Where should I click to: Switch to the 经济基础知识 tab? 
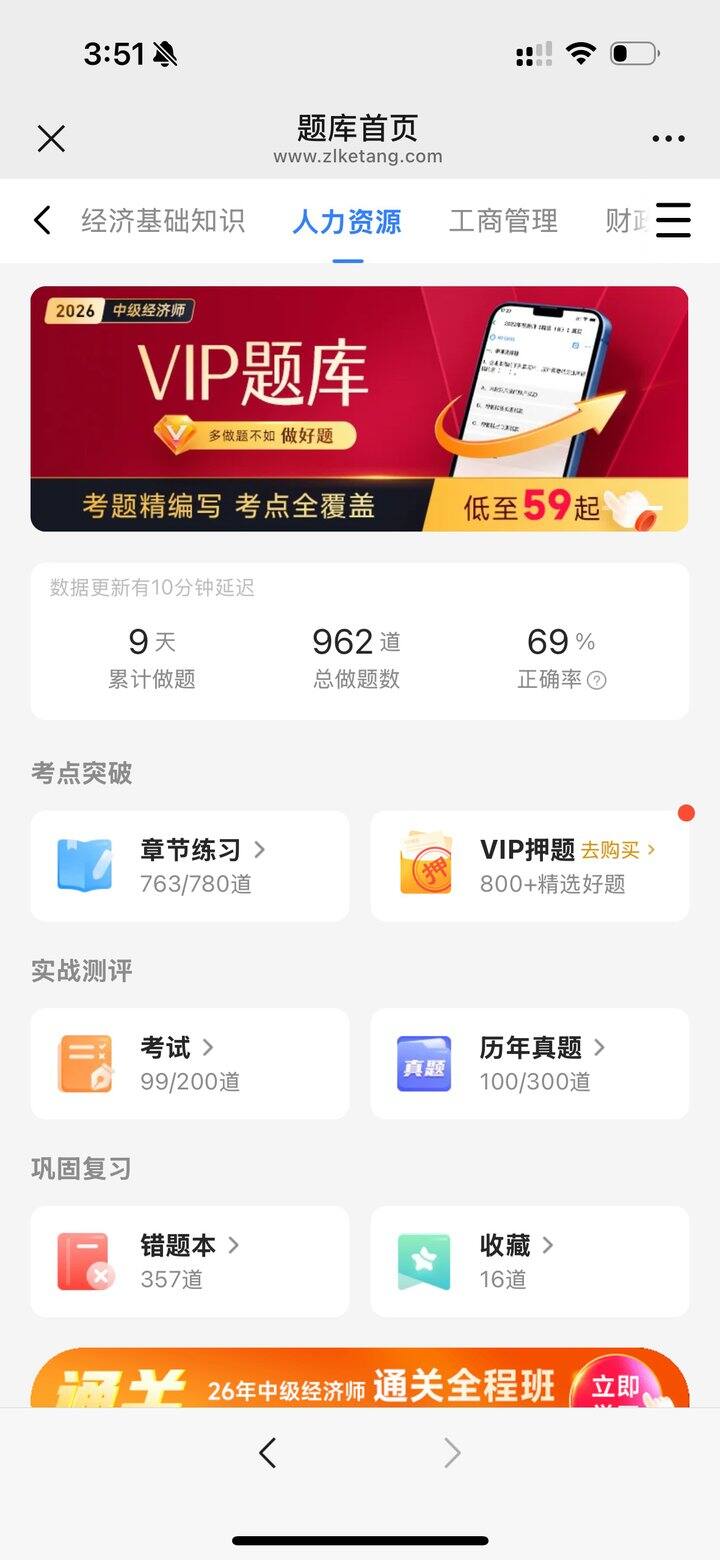tap(163, 221)
